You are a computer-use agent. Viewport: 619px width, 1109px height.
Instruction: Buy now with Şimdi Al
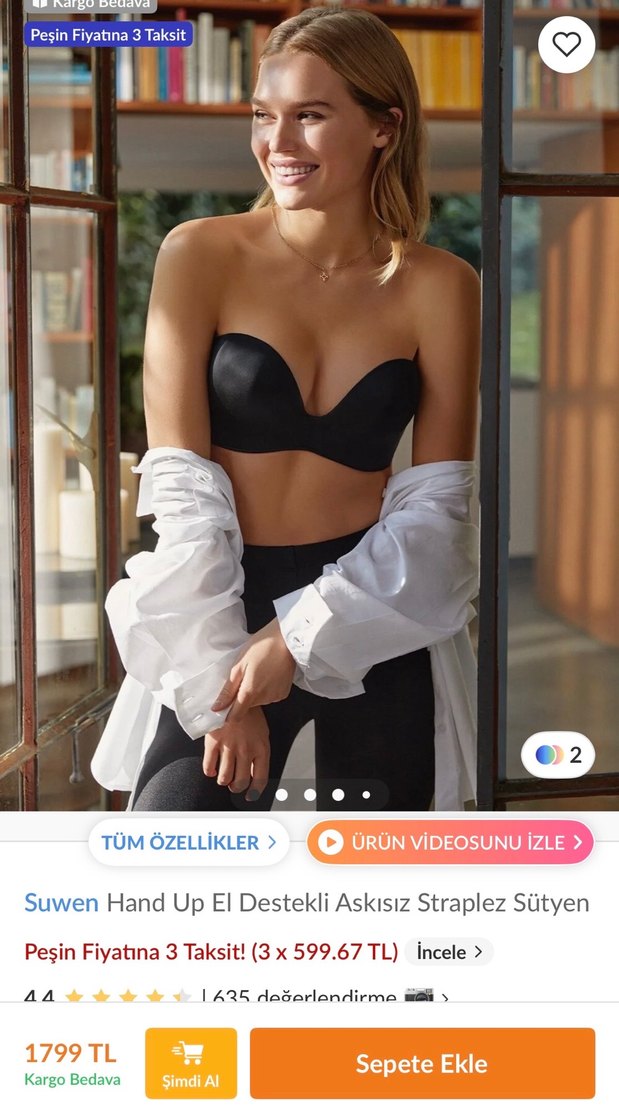click(191, 1063)
